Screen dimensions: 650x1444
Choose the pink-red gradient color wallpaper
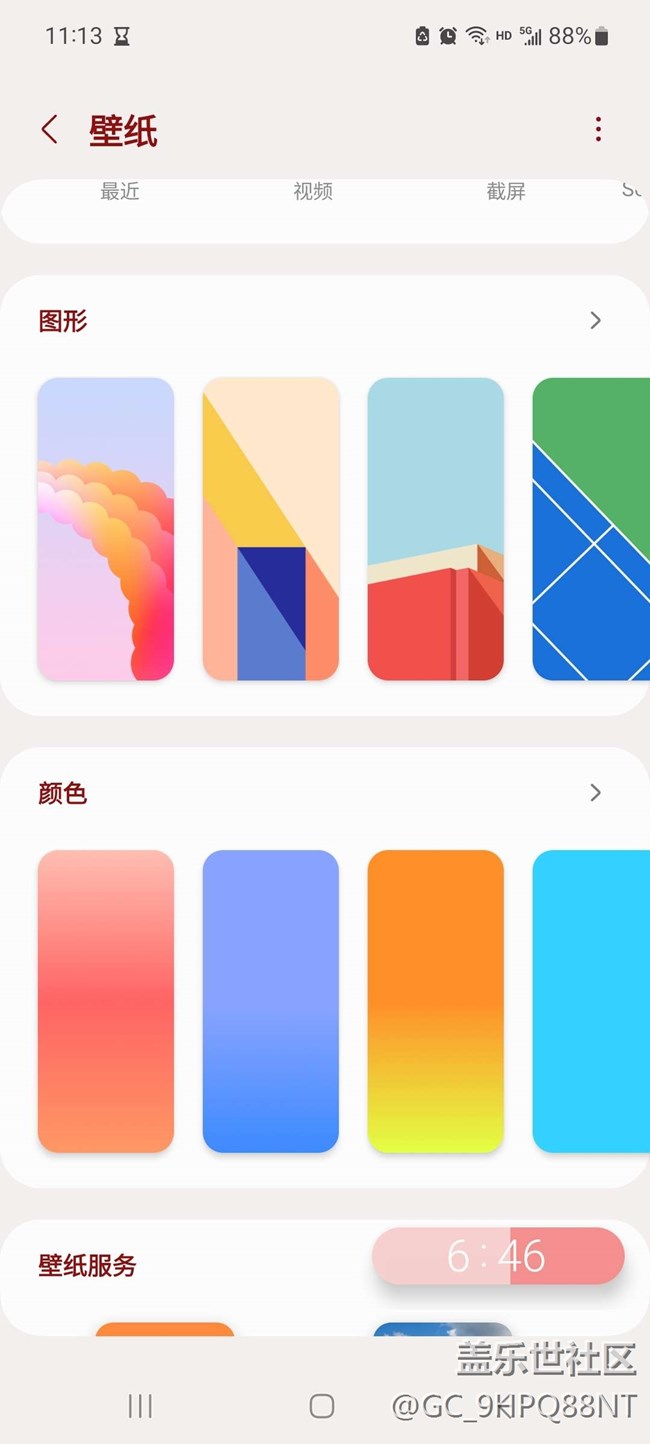[x=106, y=1001]
